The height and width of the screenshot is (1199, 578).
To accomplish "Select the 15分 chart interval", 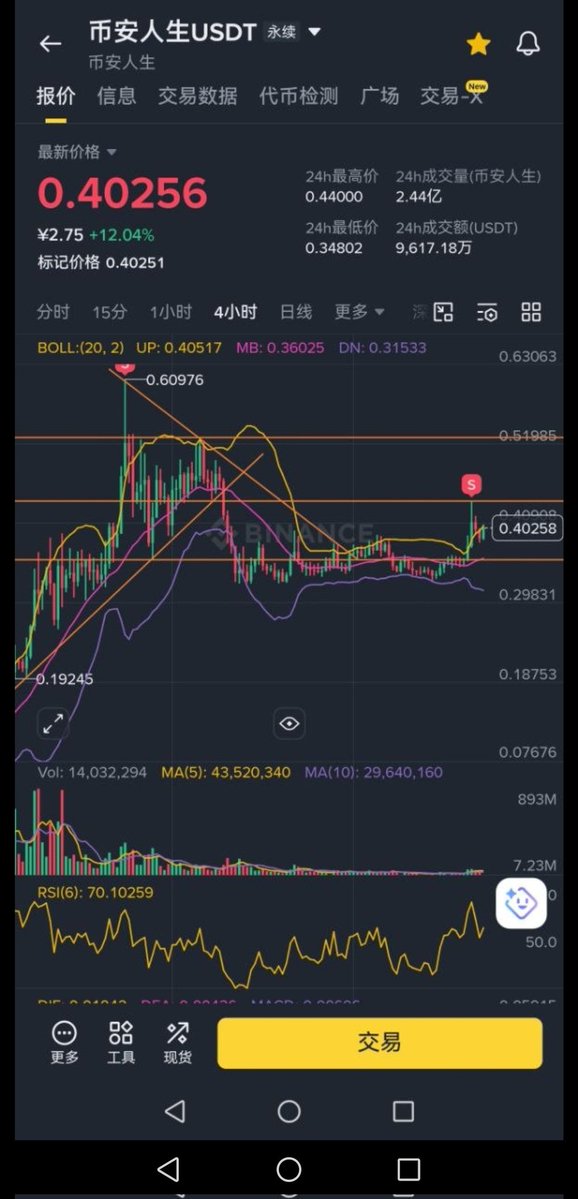I will [x=109, y=312].
